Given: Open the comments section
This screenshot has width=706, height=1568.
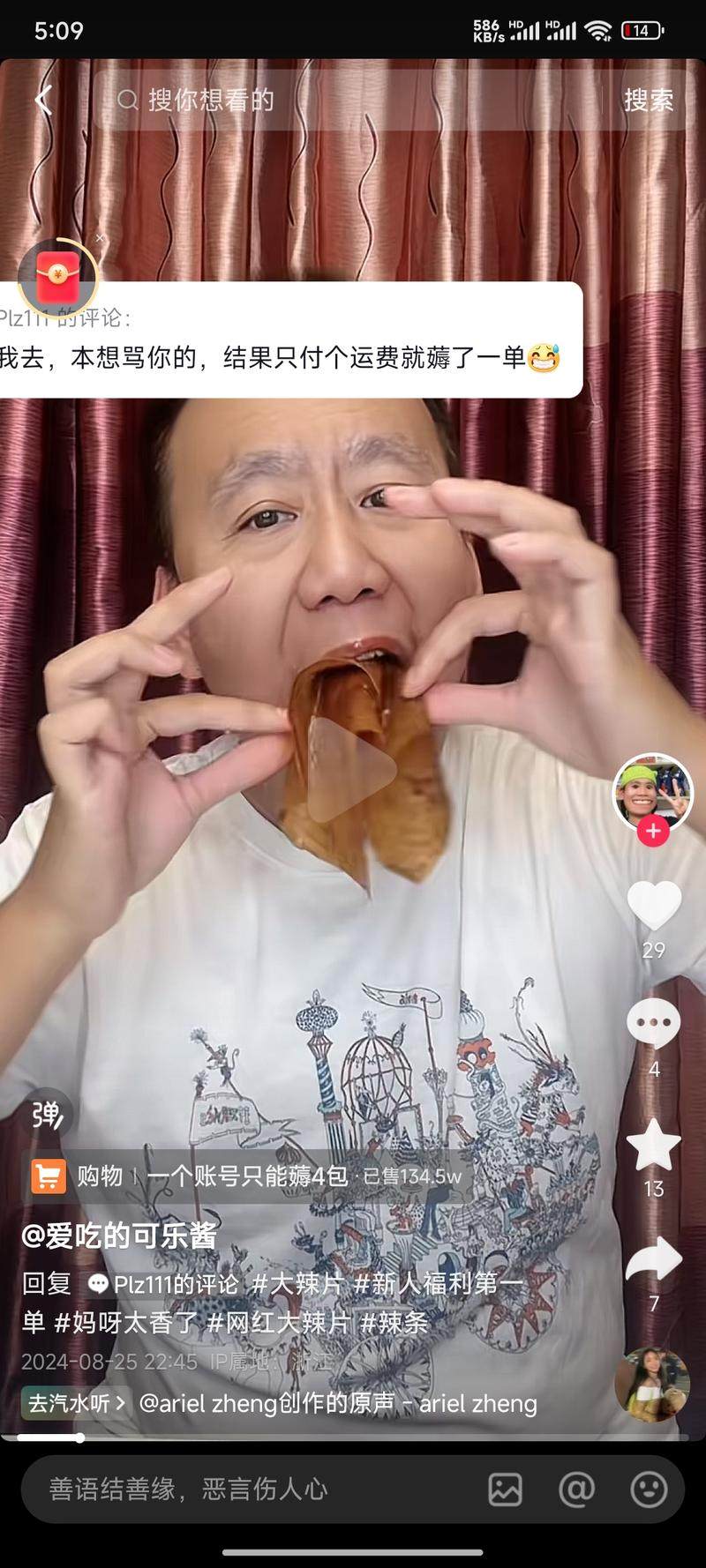Looking at the screenshot, I should 654,1025.
